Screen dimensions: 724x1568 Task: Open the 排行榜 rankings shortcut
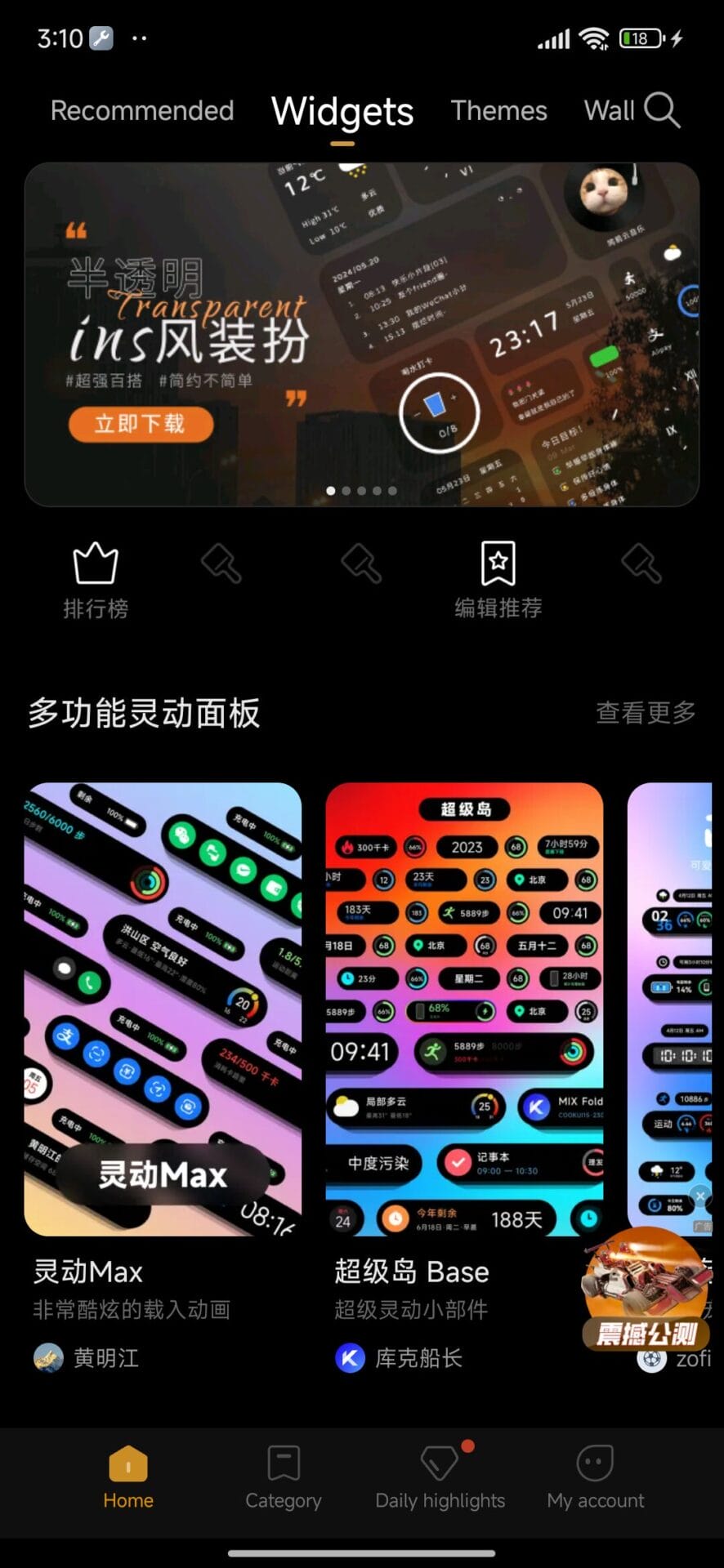coord(96,580)
